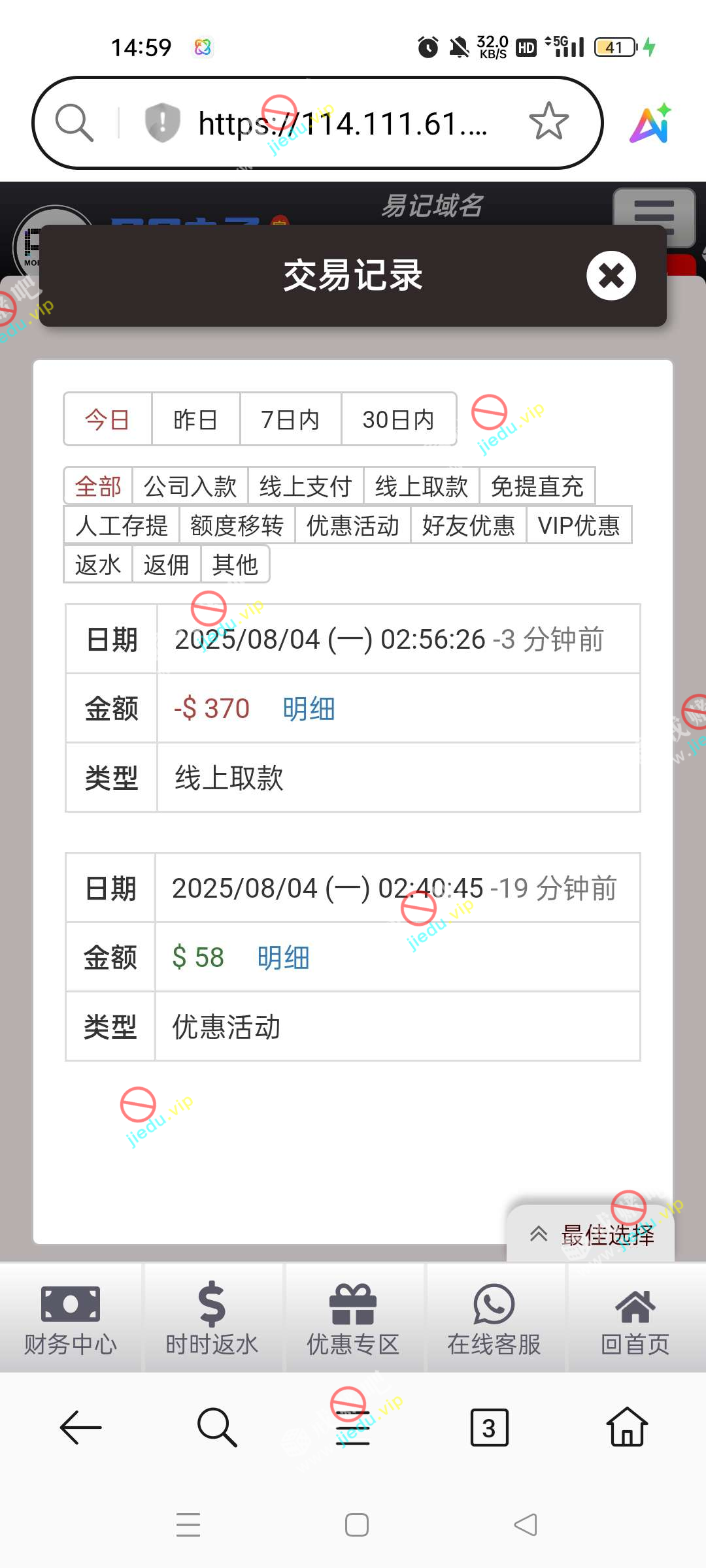View 明细 of the $58 promotion
706x1568 pixels.
click(x=283, y=958)
